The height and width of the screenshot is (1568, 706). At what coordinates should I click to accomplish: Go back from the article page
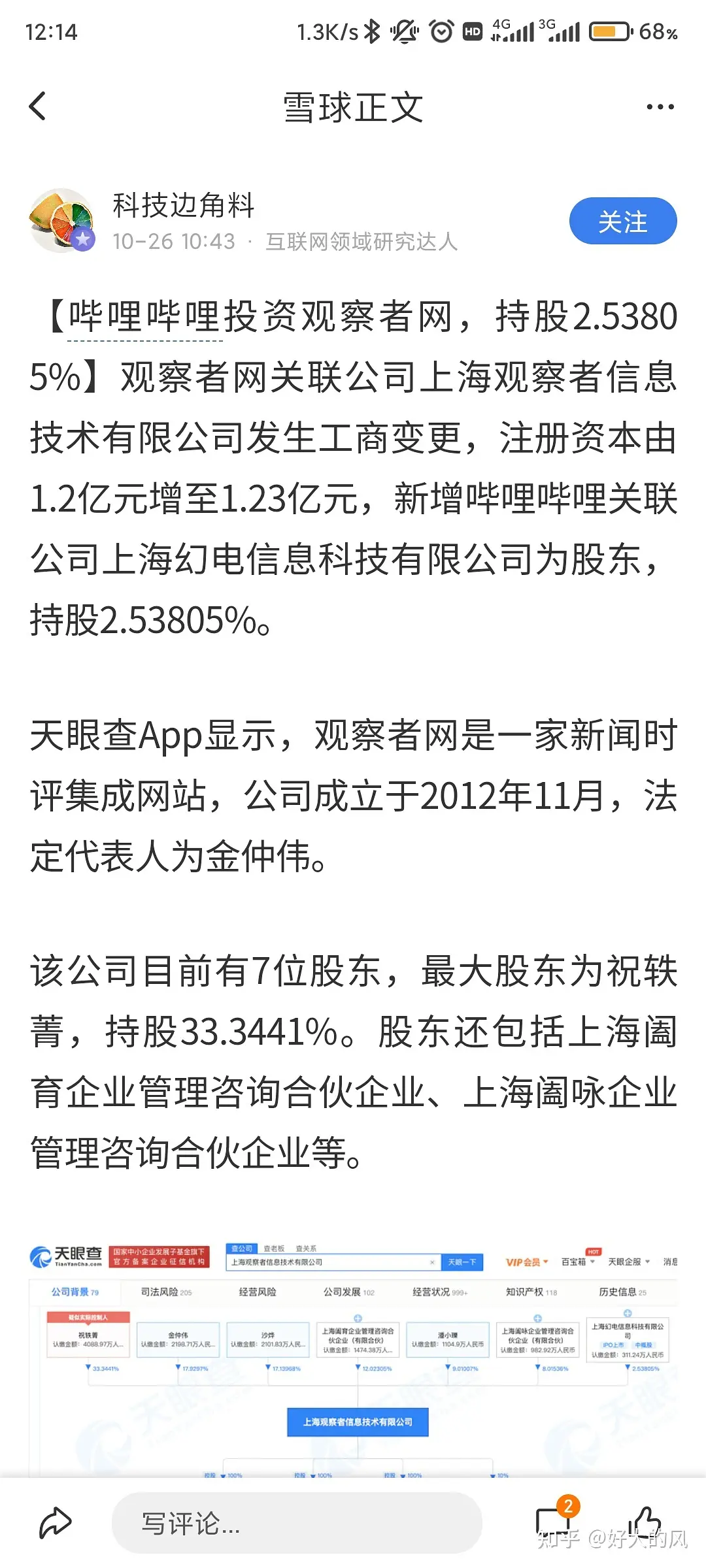(38, 106)
